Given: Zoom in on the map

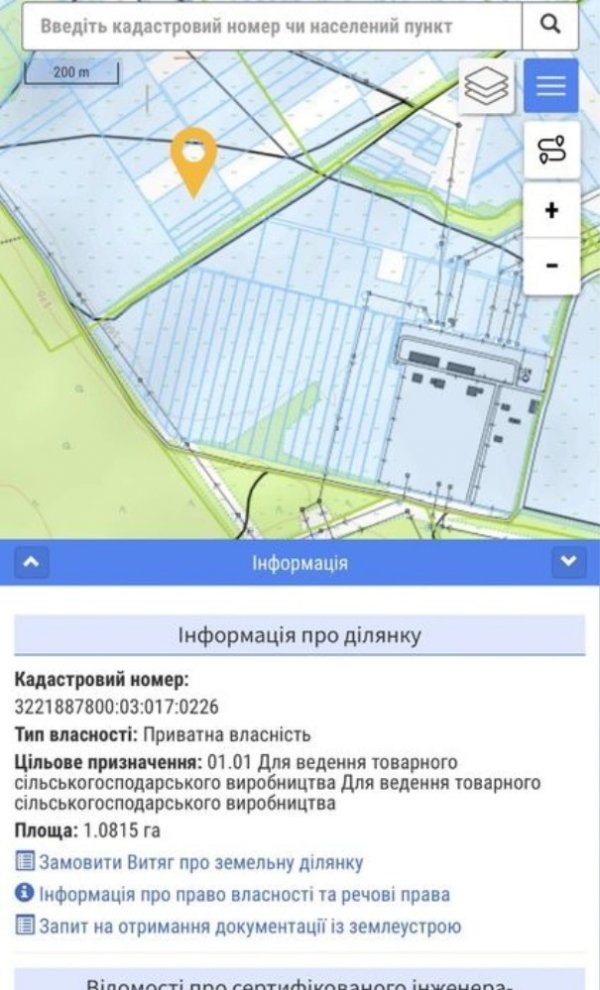Looking at the screenshot, I should click(x=551, y=210).
